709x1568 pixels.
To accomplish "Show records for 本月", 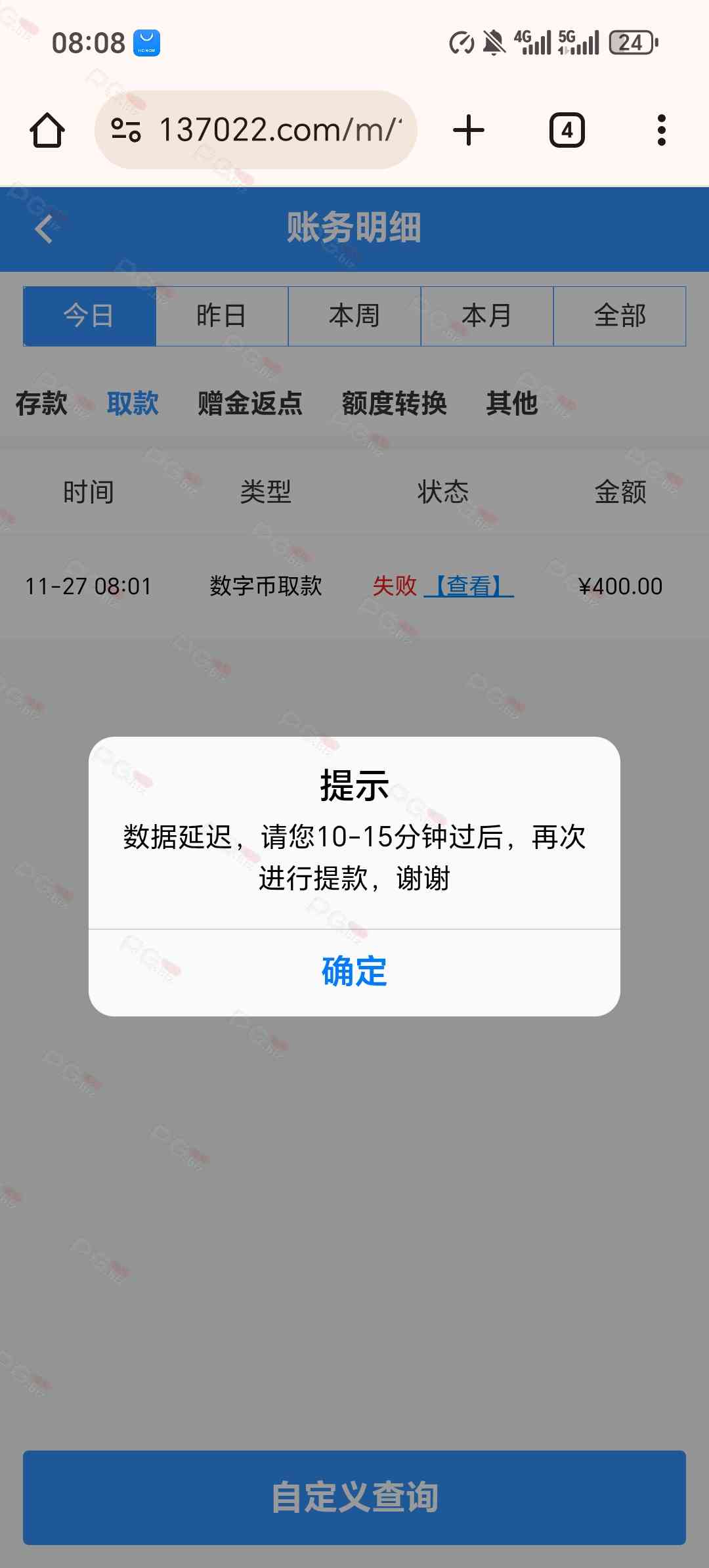I will 487,316.
